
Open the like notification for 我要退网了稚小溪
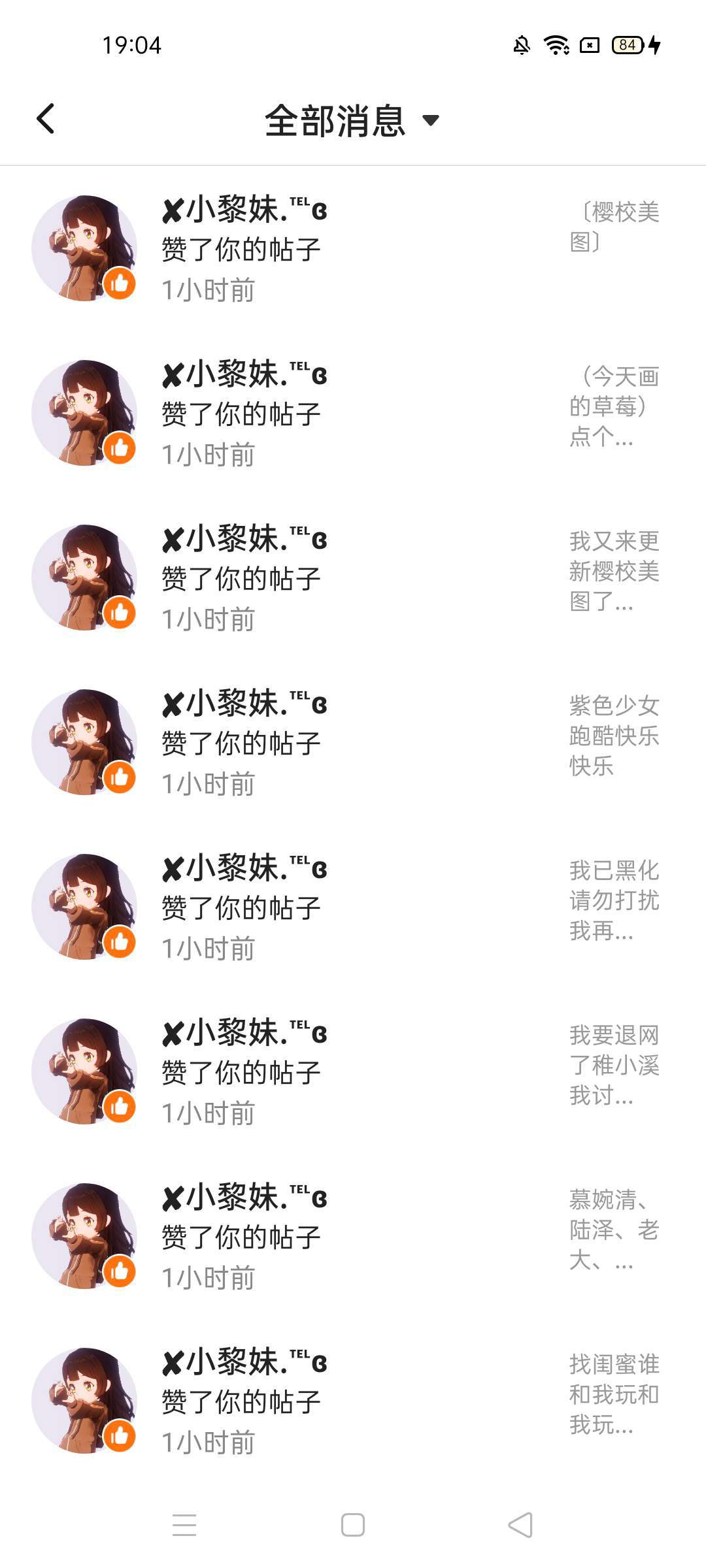[x=353, y=1071]
